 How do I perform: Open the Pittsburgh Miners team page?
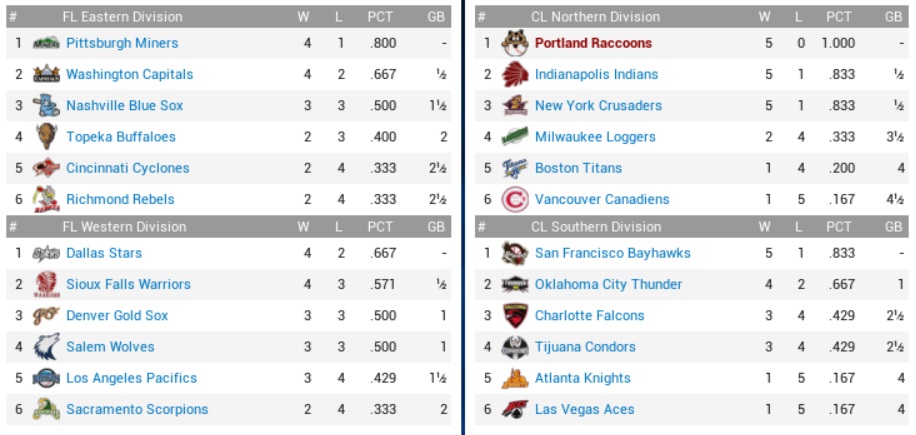tap(122, 43)
